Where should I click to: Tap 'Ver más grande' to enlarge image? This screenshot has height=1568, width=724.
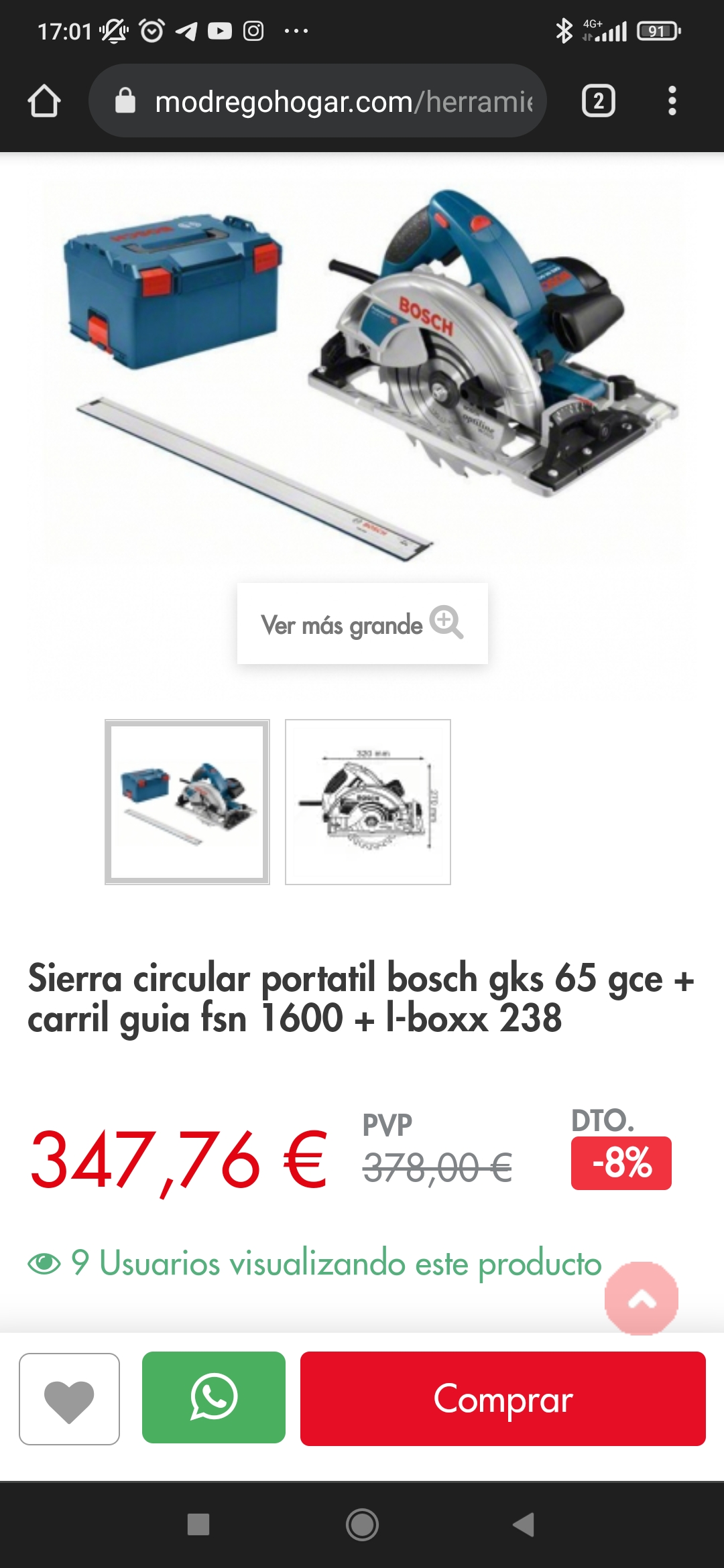[x=362, y=624]
